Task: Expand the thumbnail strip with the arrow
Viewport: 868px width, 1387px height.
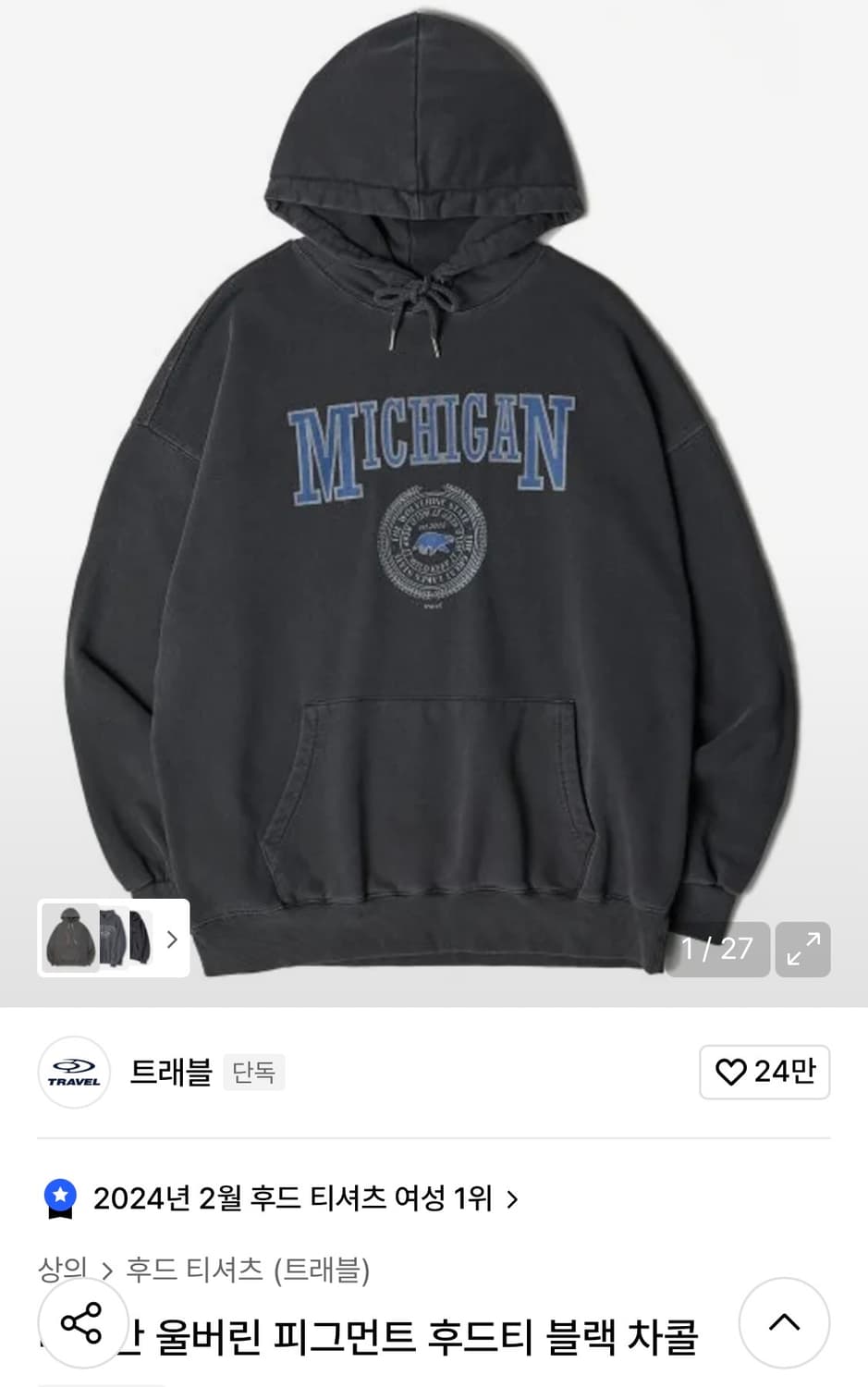Action: coord(171,939)
